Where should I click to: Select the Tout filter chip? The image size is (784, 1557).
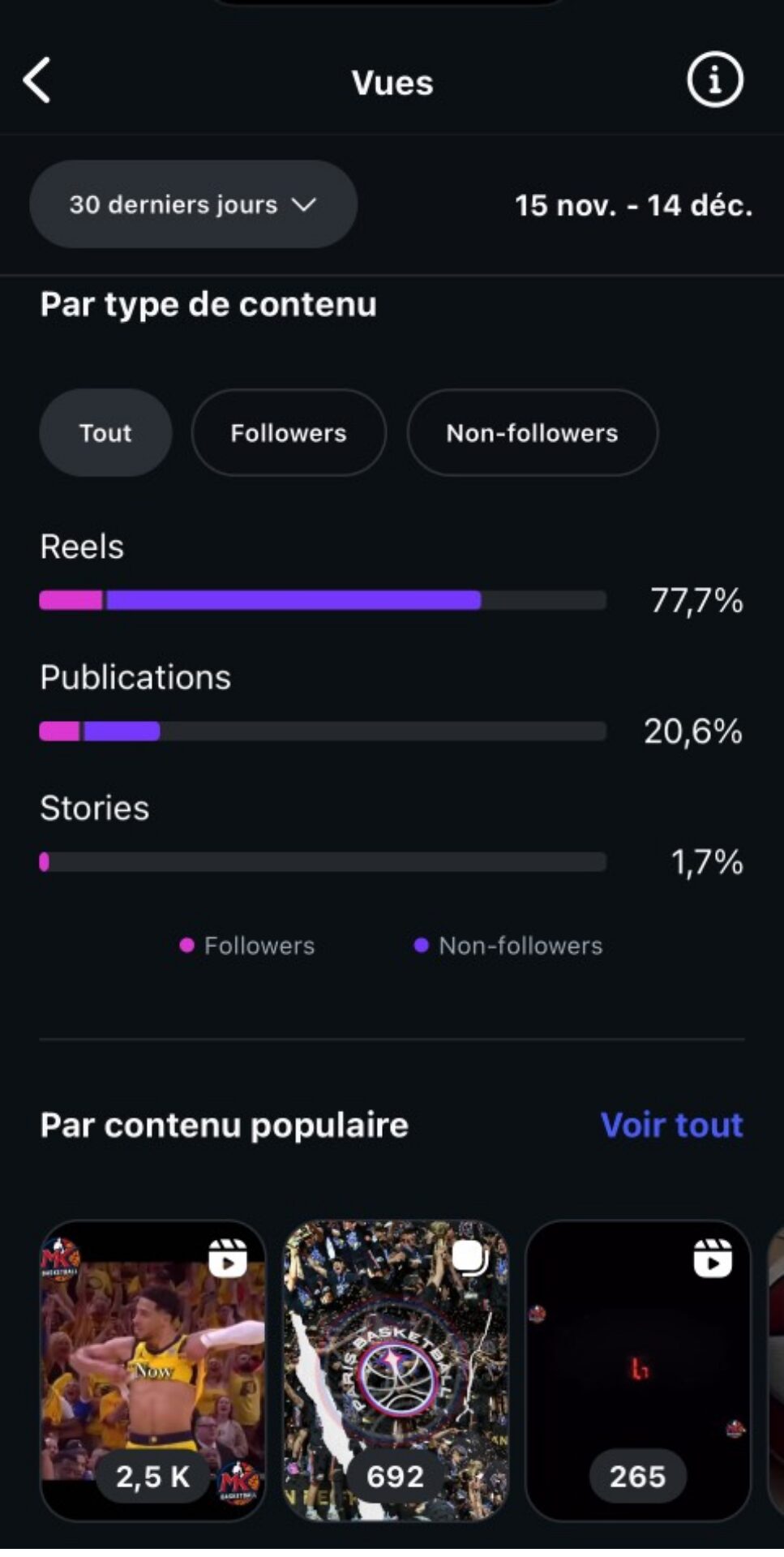point(105,433)
